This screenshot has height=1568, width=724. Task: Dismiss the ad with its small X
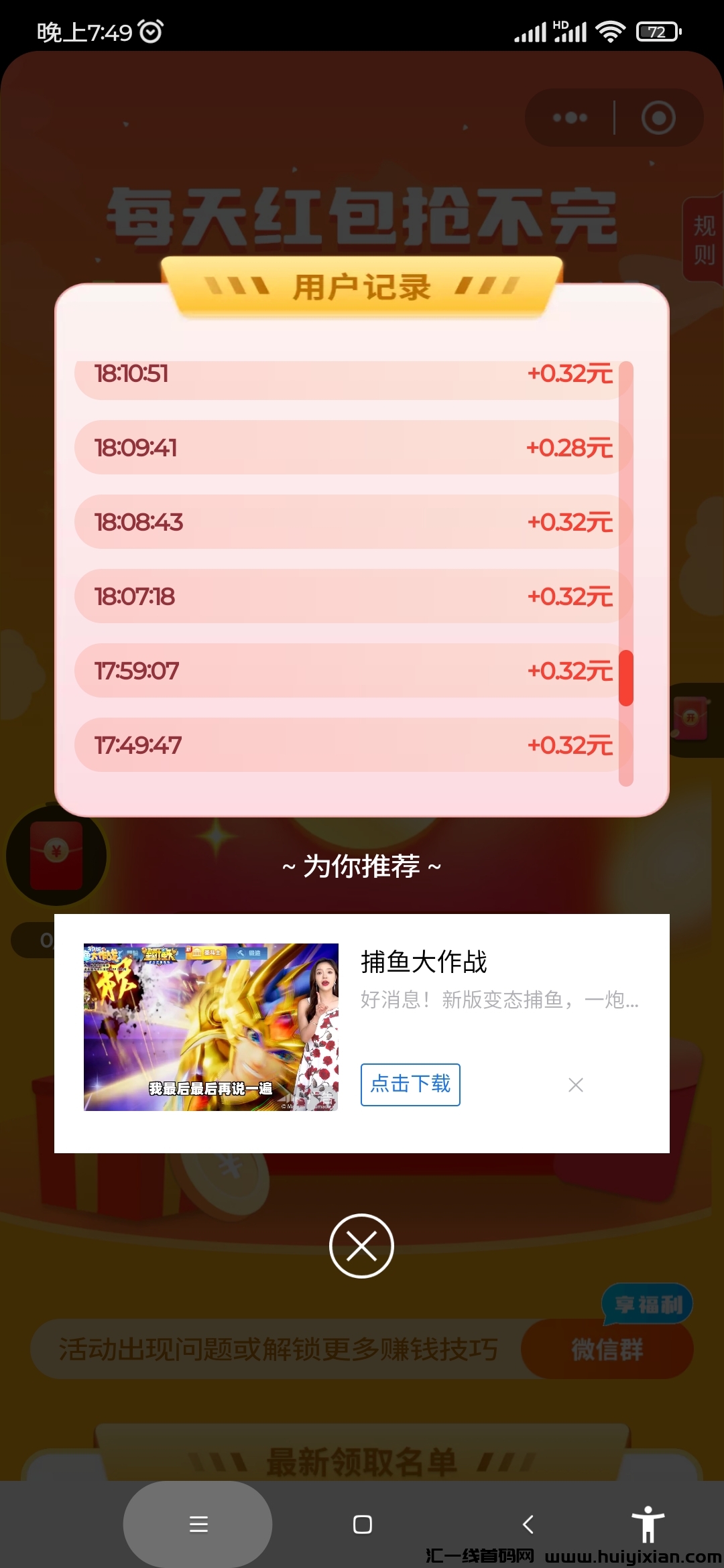[x=575, y=1085]
